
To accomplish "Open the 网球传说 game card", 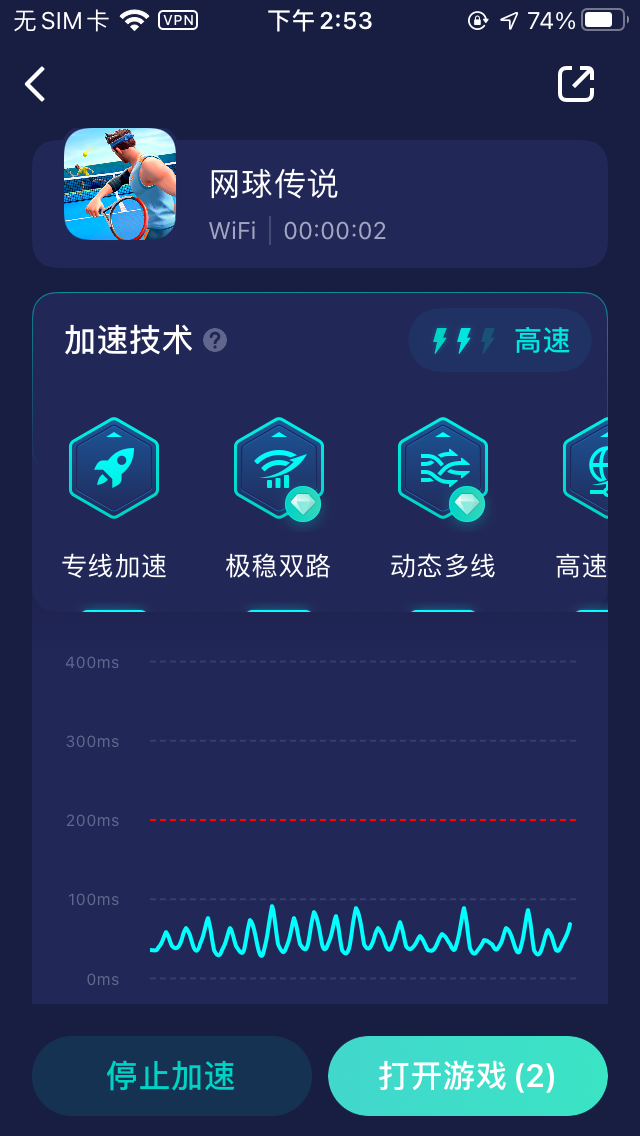I will [x=319, y=204].
